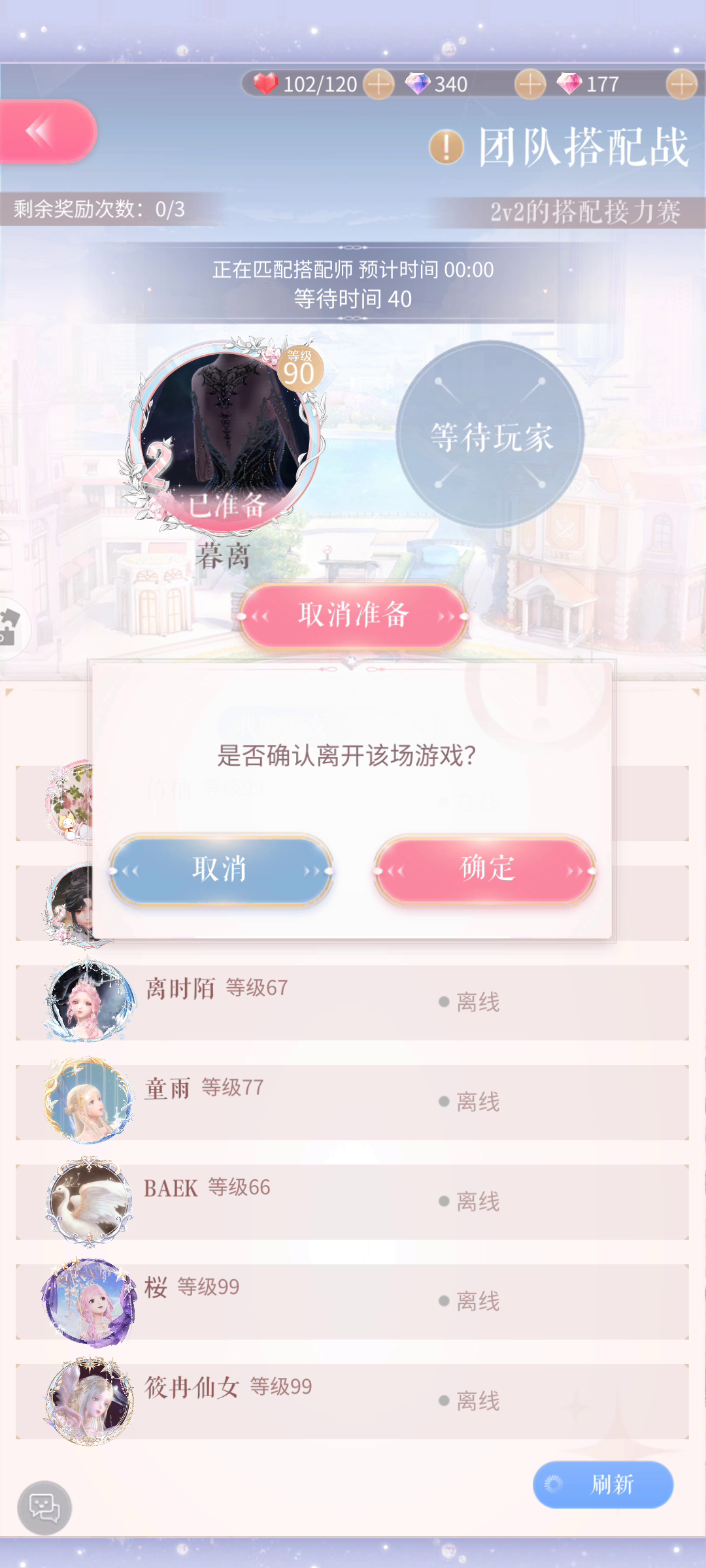Tap the 等待玩家 empty teammate slot
Screen dimensions: 706x1568
[490, 434]
